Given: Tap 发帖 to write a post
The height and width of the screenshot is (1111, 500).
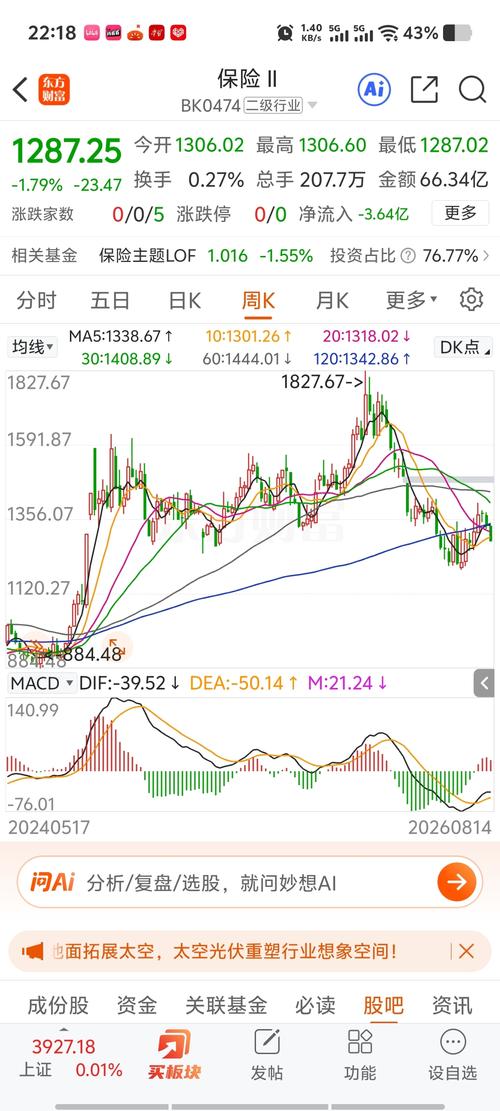Looking at the screenshot, I should [x=267, y=1055].
